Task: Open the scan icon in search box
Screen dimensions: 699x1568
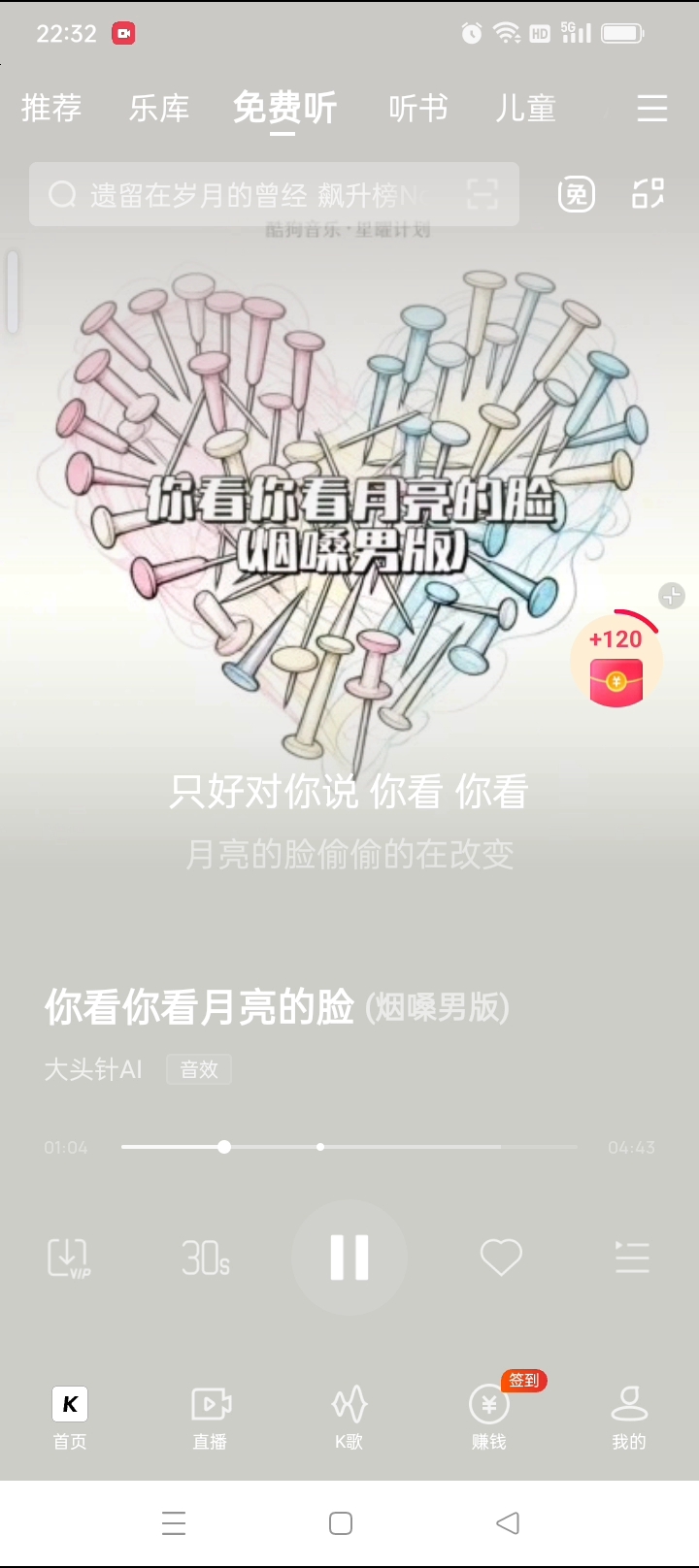Action: tap(483, 195)
